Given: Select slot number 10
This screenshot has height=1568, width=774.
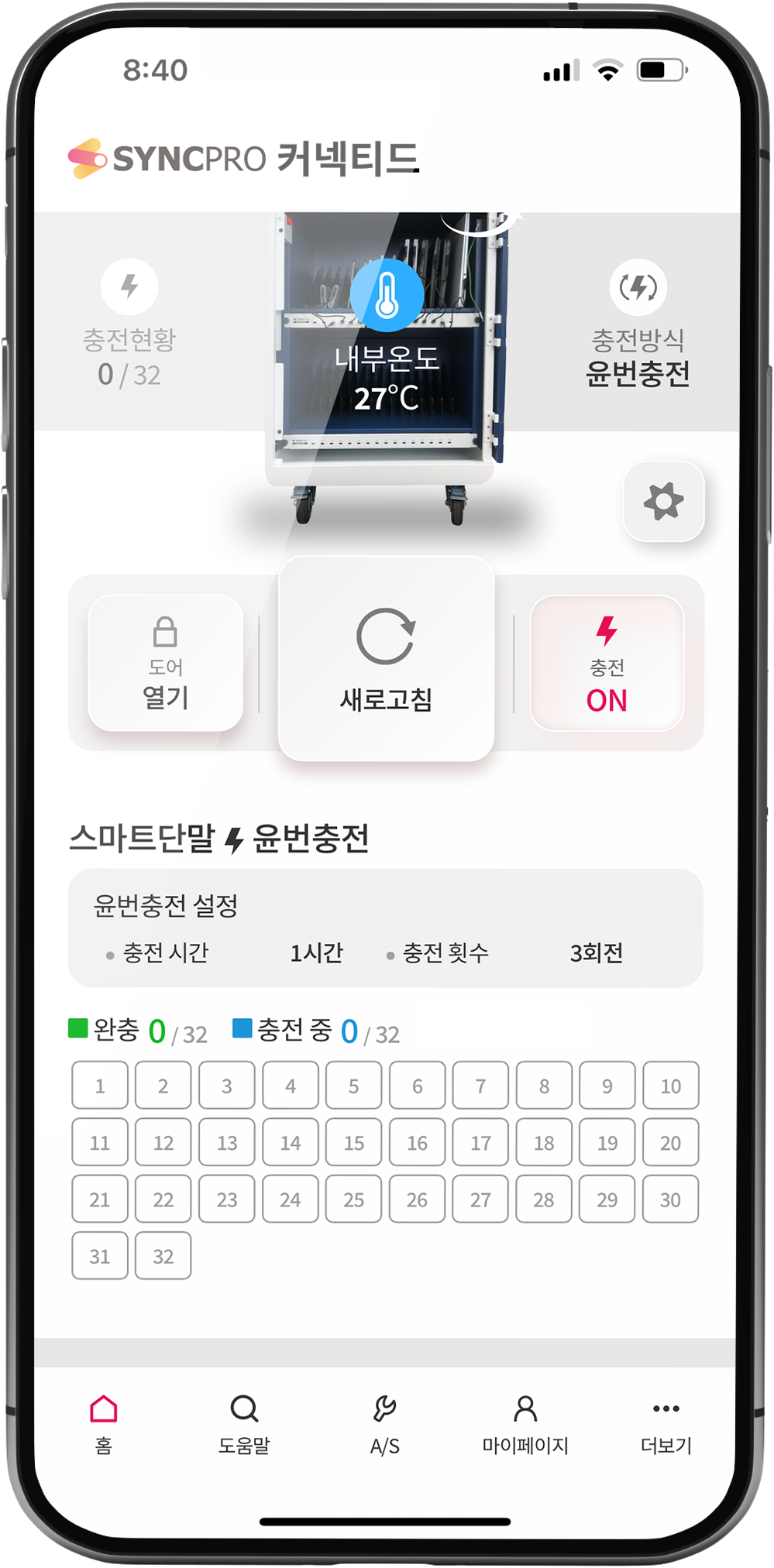Looking at the screenshot, I should click(x=670, y=1086).
